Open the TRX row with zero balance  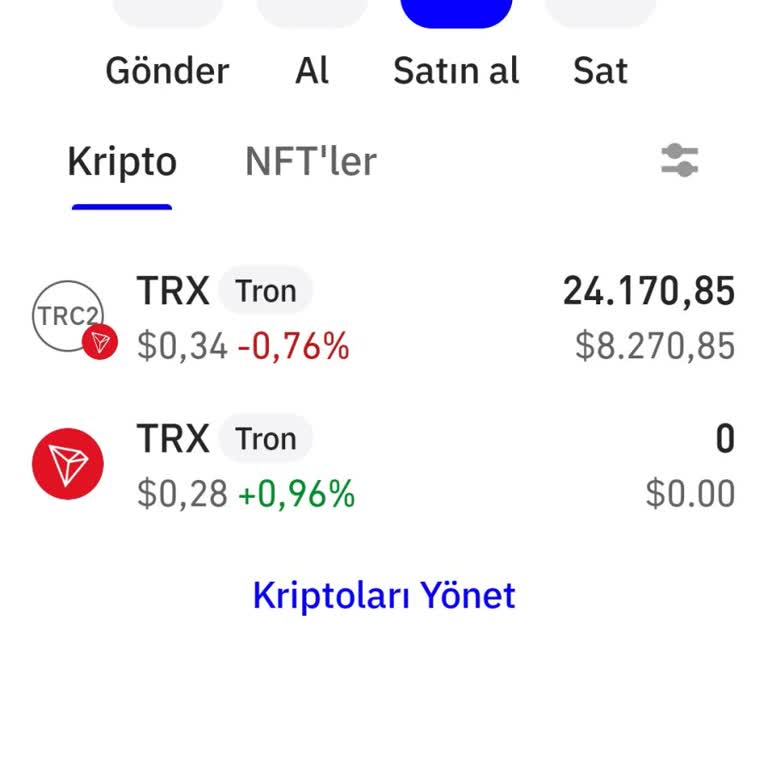coord(384,466)
